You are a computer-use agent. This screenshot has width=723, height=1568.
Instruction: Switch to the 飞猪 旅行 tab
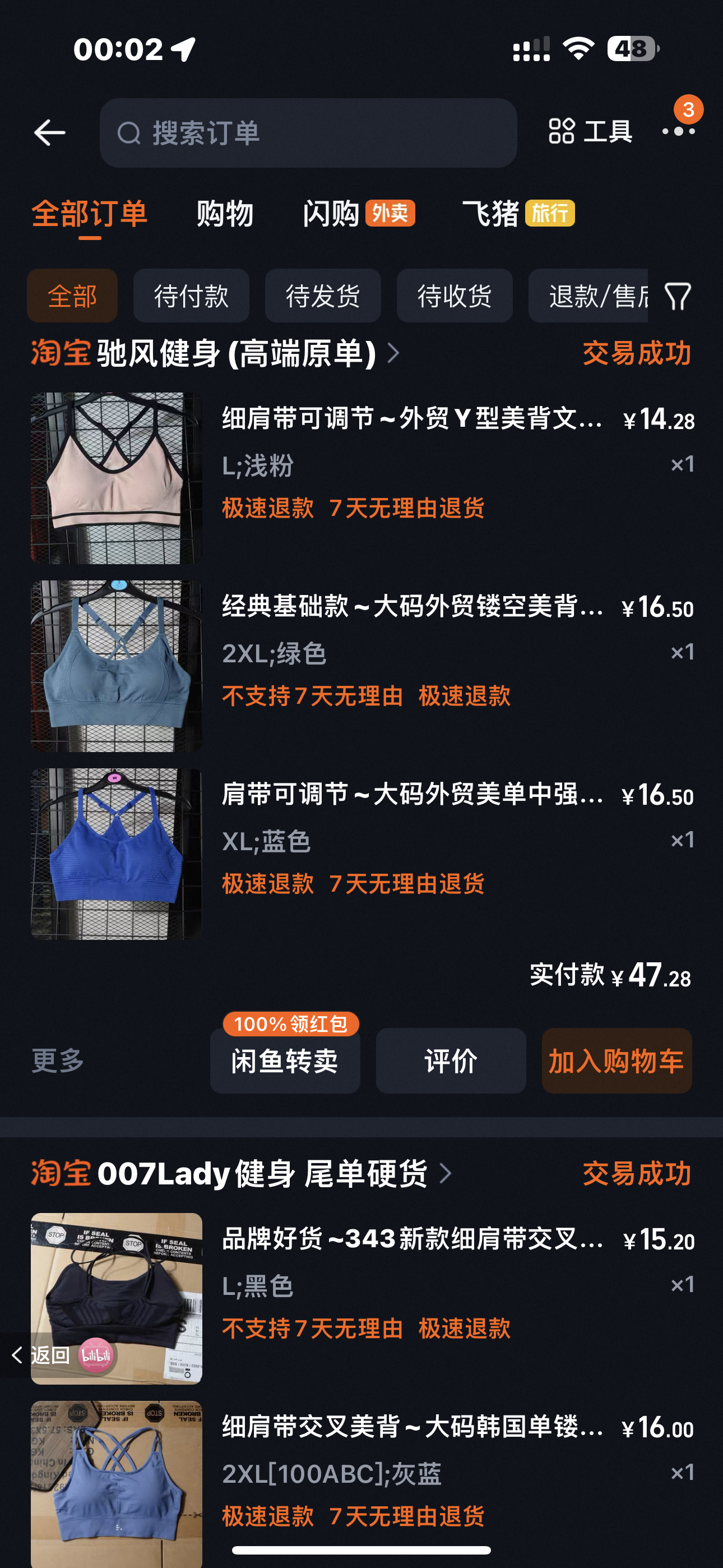tap(517, 214)
